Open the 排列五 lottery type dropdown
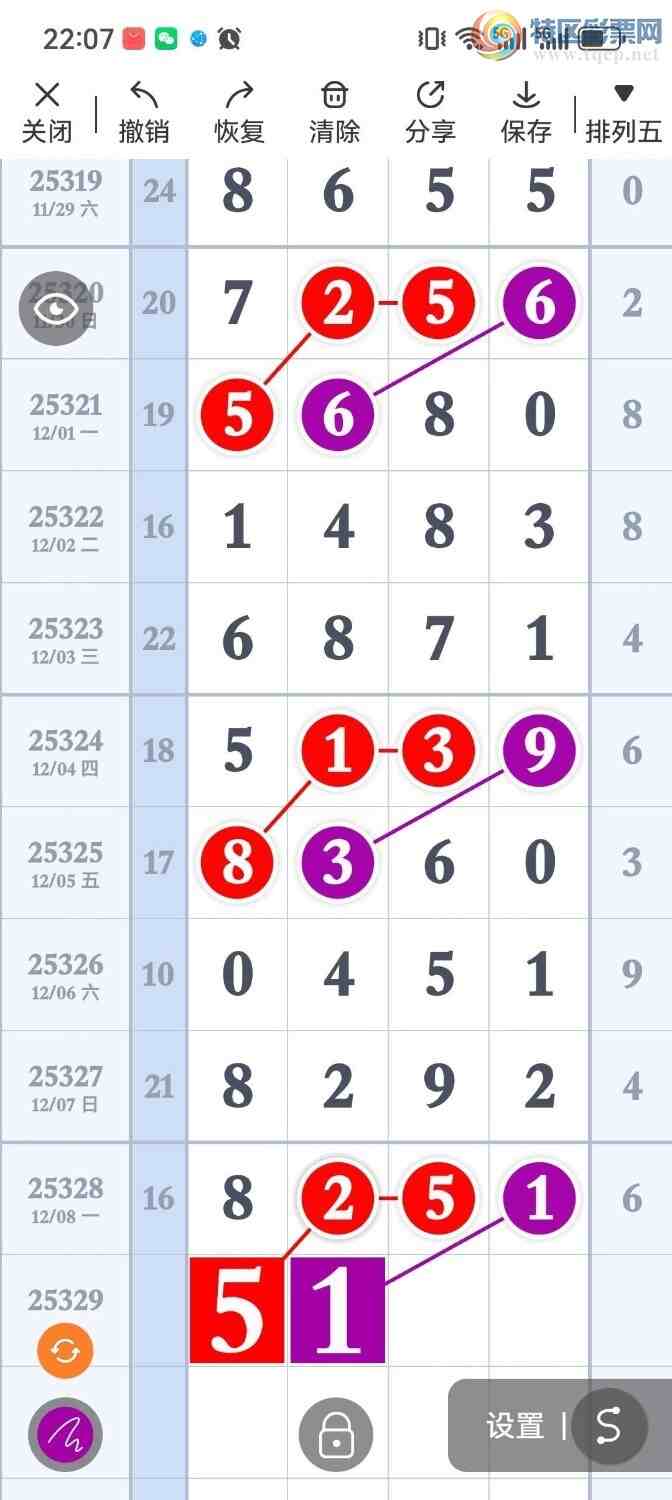Viewport: 672px width, 1500px height. click(x=624, y=113)
